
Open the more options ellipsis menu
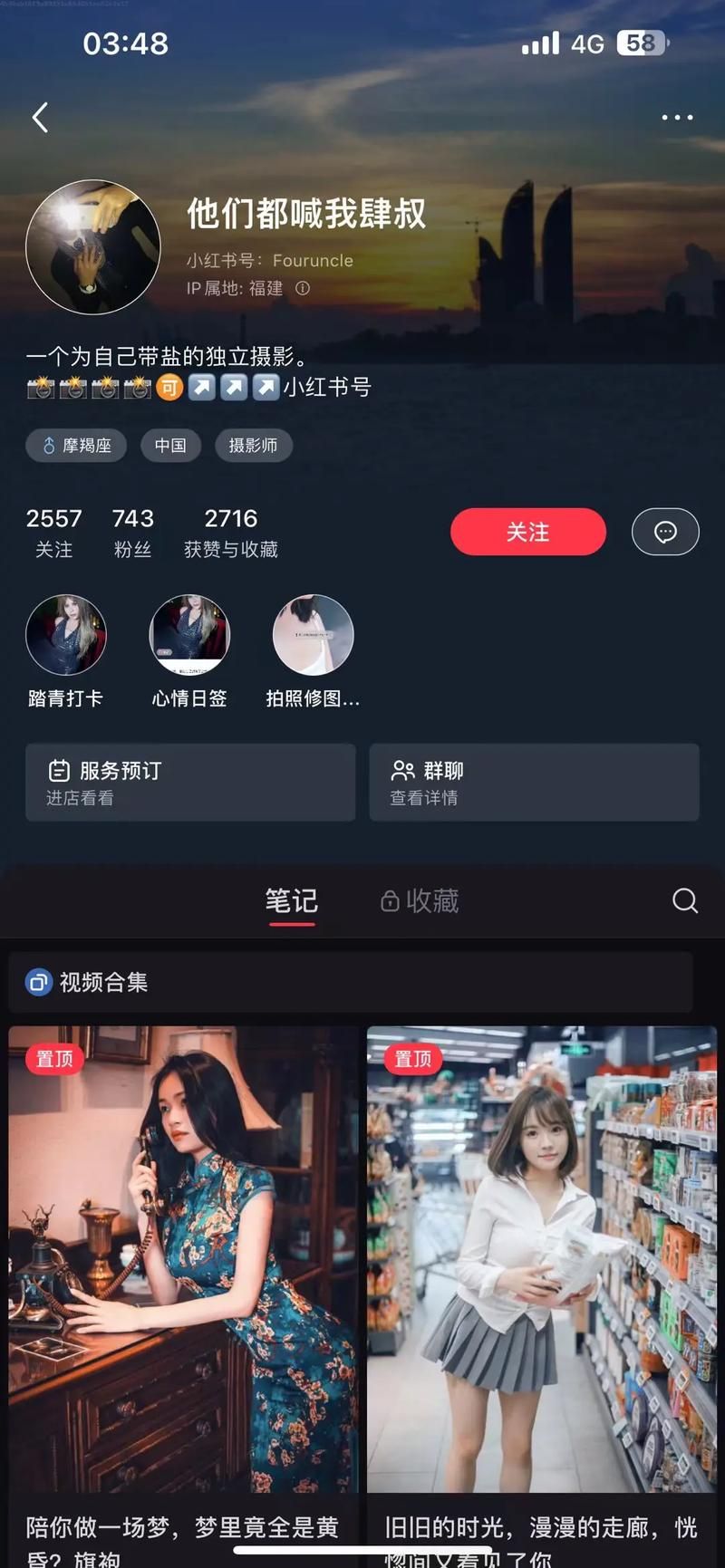676,118
